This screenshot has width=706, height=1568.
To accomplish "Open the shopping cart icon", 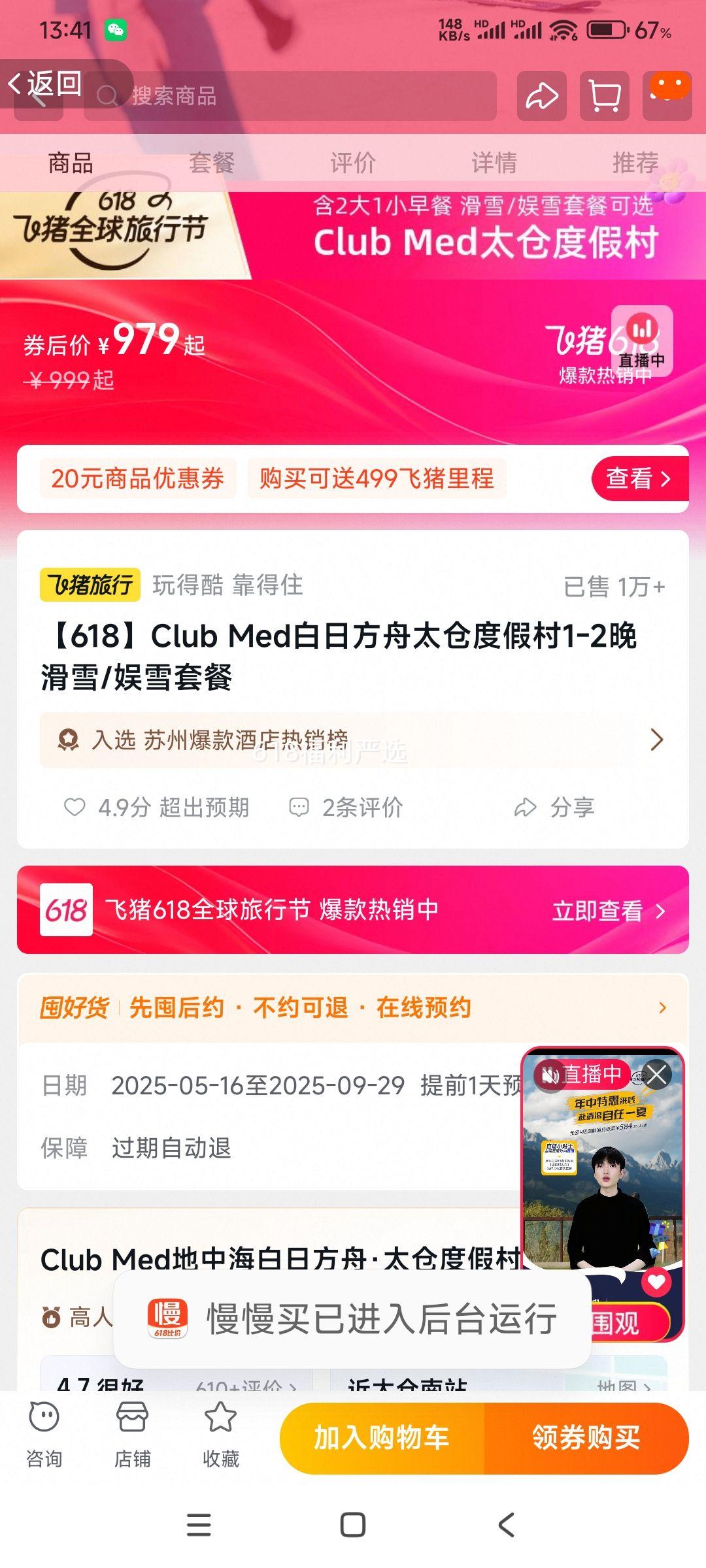I will point(605,97).
